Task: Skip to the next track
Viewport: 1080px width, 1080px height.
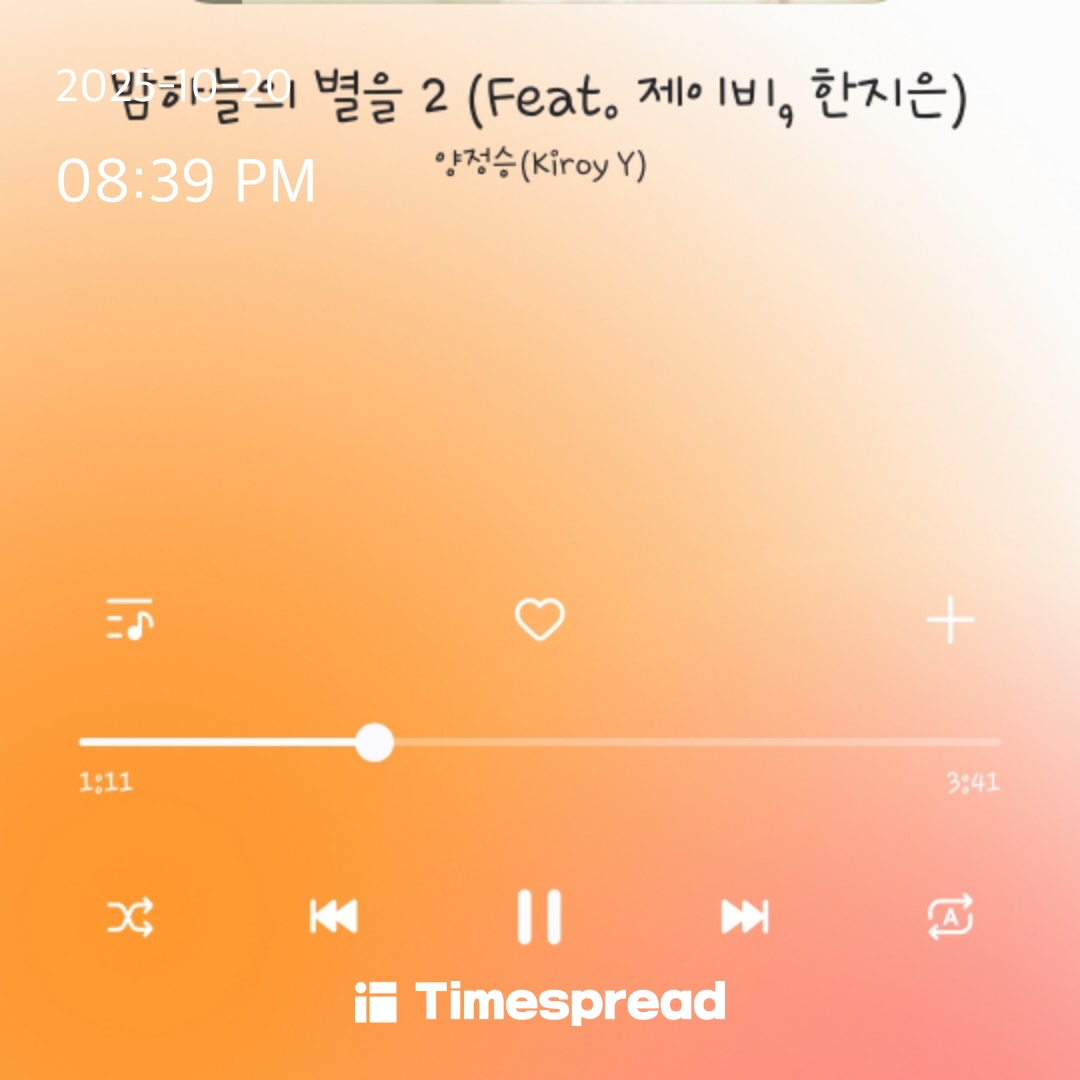Action: [x=745, y=916]
